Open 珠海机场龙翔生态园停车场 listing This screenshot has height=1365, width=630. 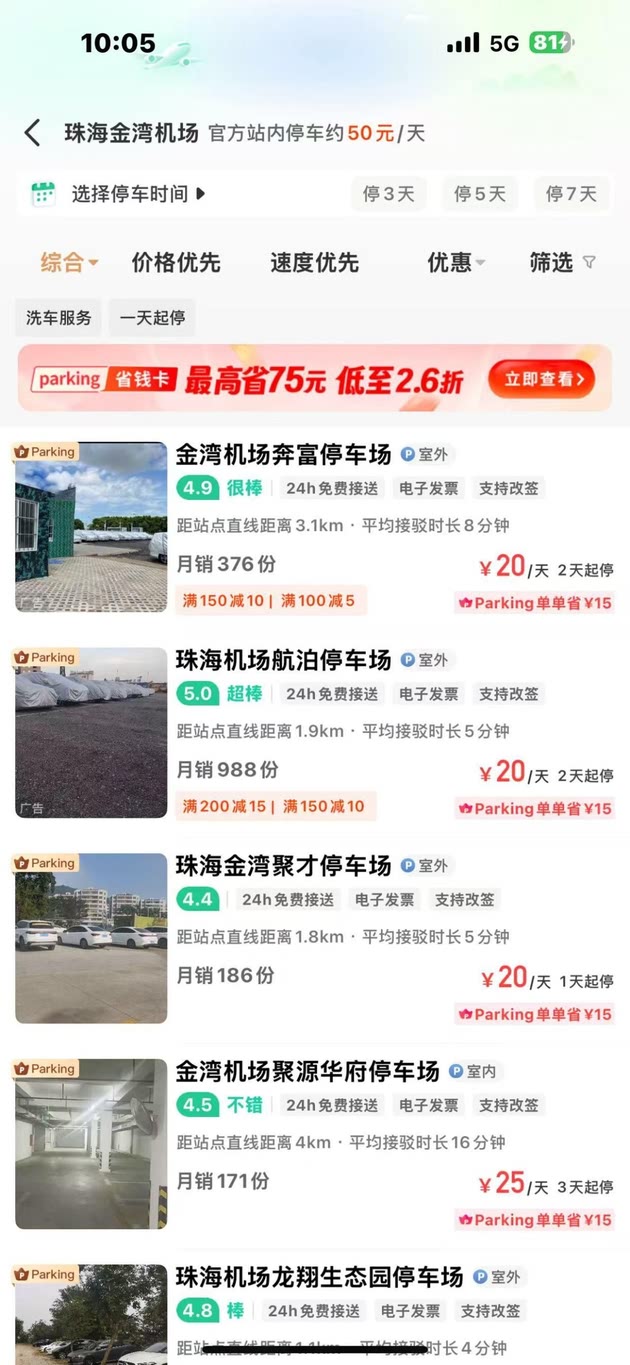click(319, 1277)
